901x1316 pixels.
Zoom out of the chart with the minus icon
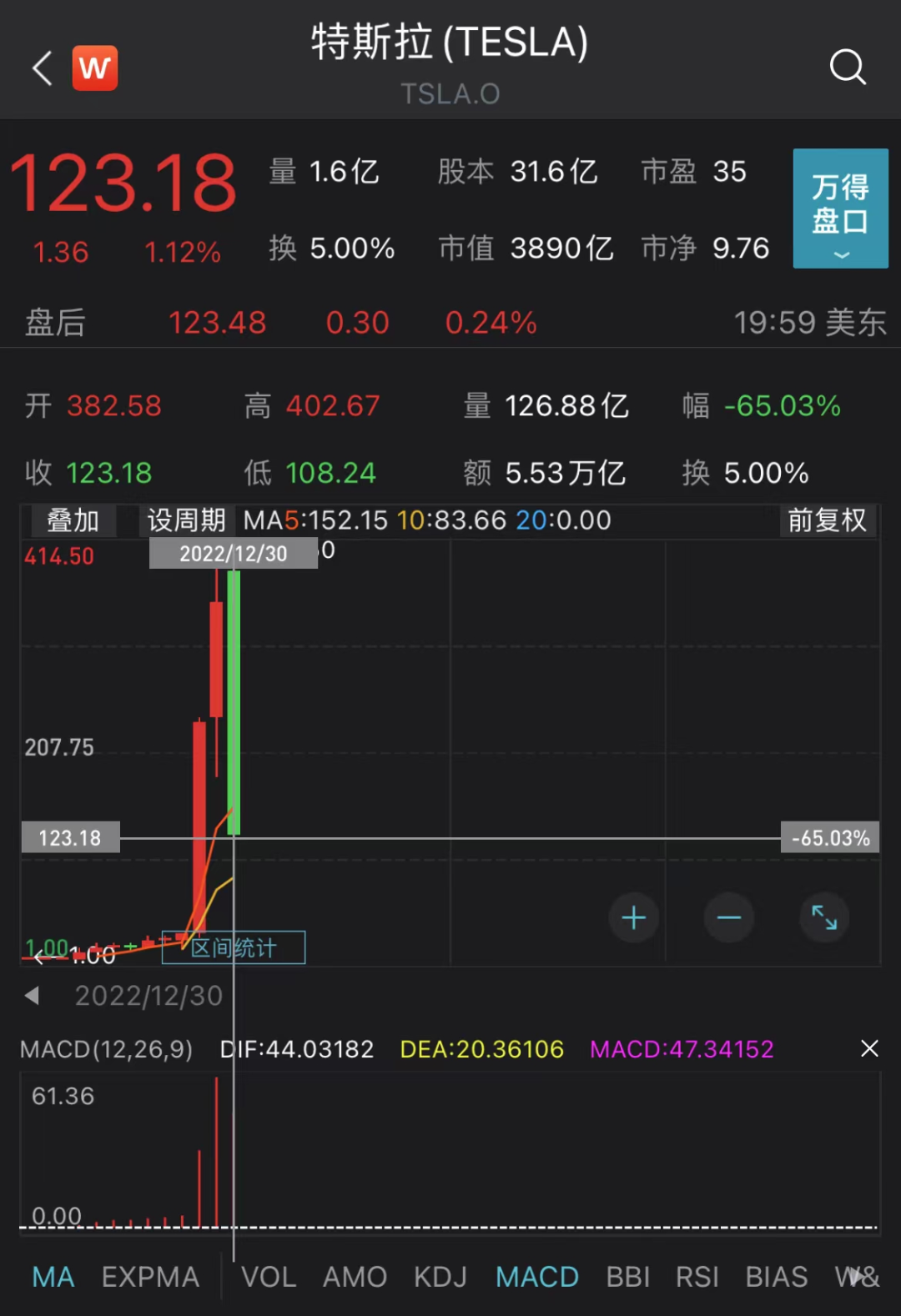tap(728, 917)
